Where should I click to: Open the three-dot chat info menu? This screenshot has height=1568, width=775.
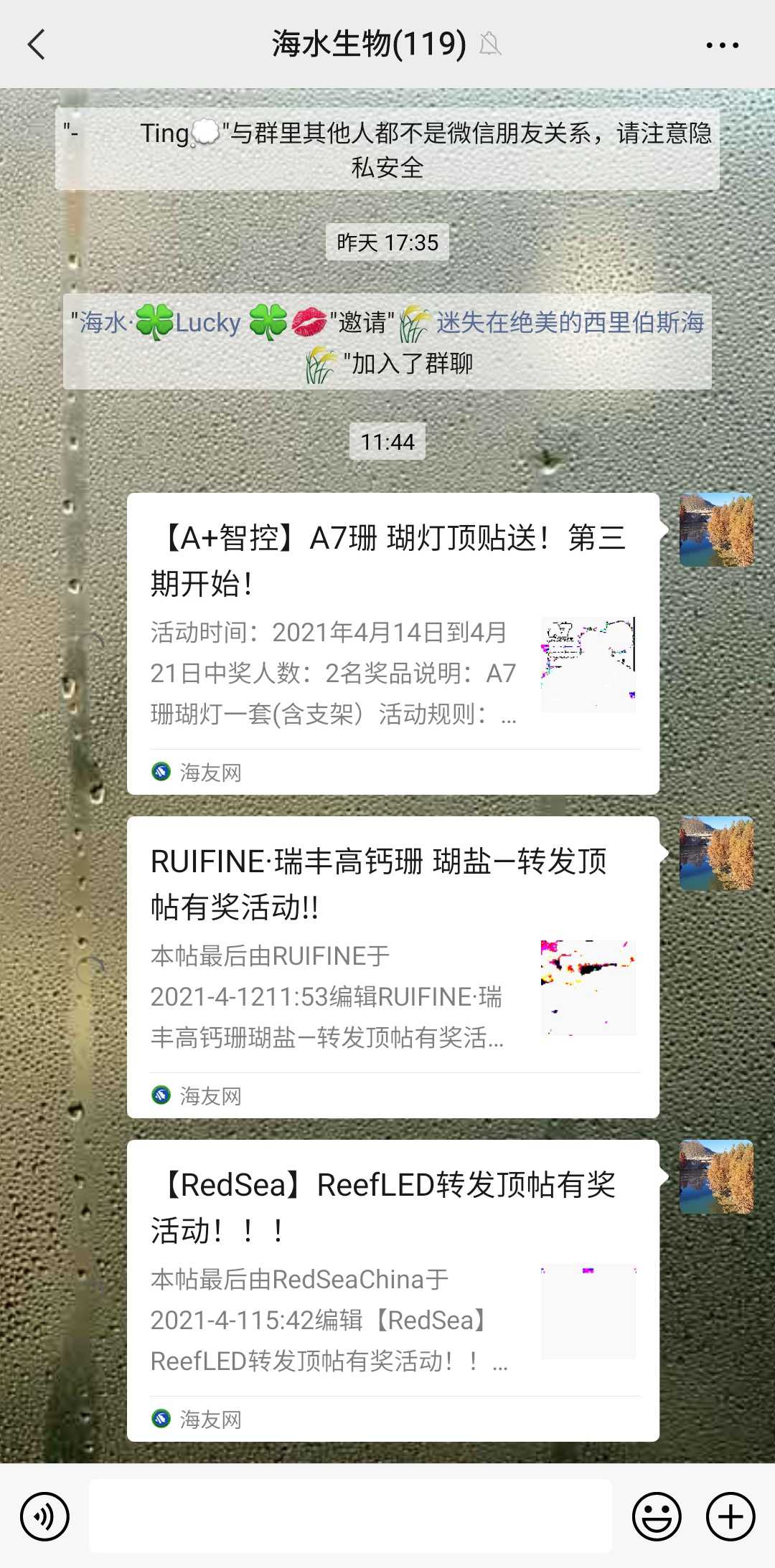coord(722,44)
